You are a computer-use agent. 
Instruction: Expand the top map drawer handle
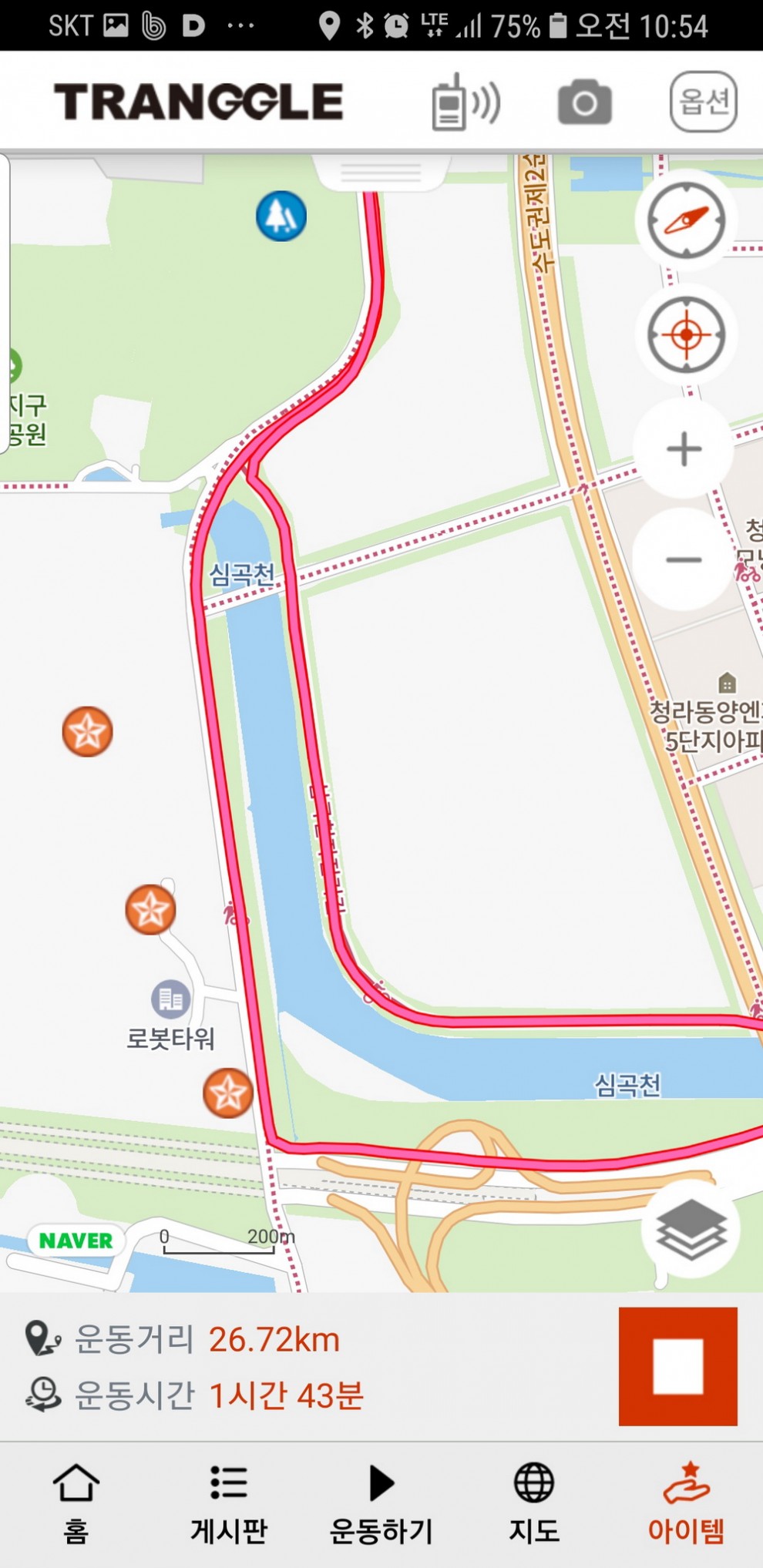pyautogui.click(x=381, y=173)
